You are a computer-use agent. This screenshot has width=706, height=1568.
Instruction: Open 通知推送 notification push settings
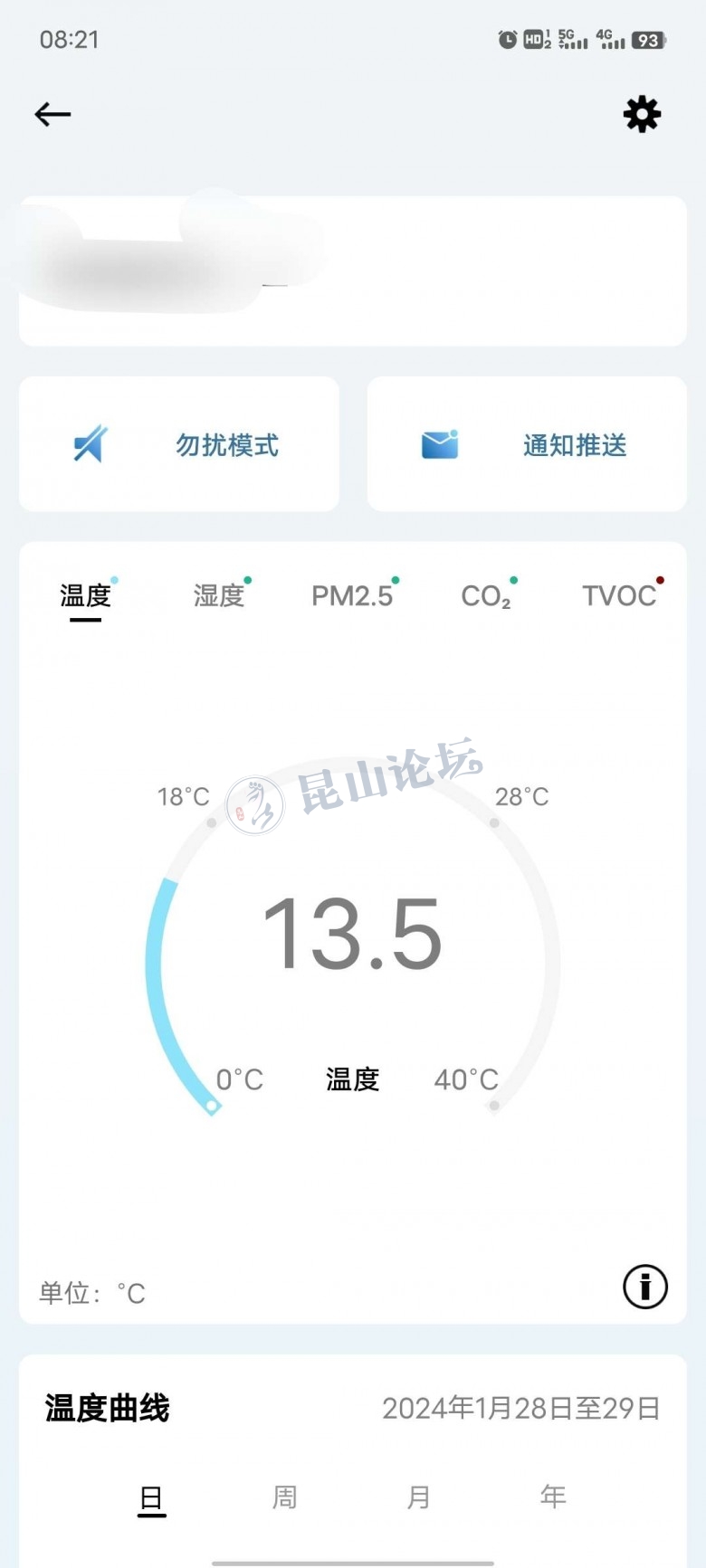click(527, 444)
